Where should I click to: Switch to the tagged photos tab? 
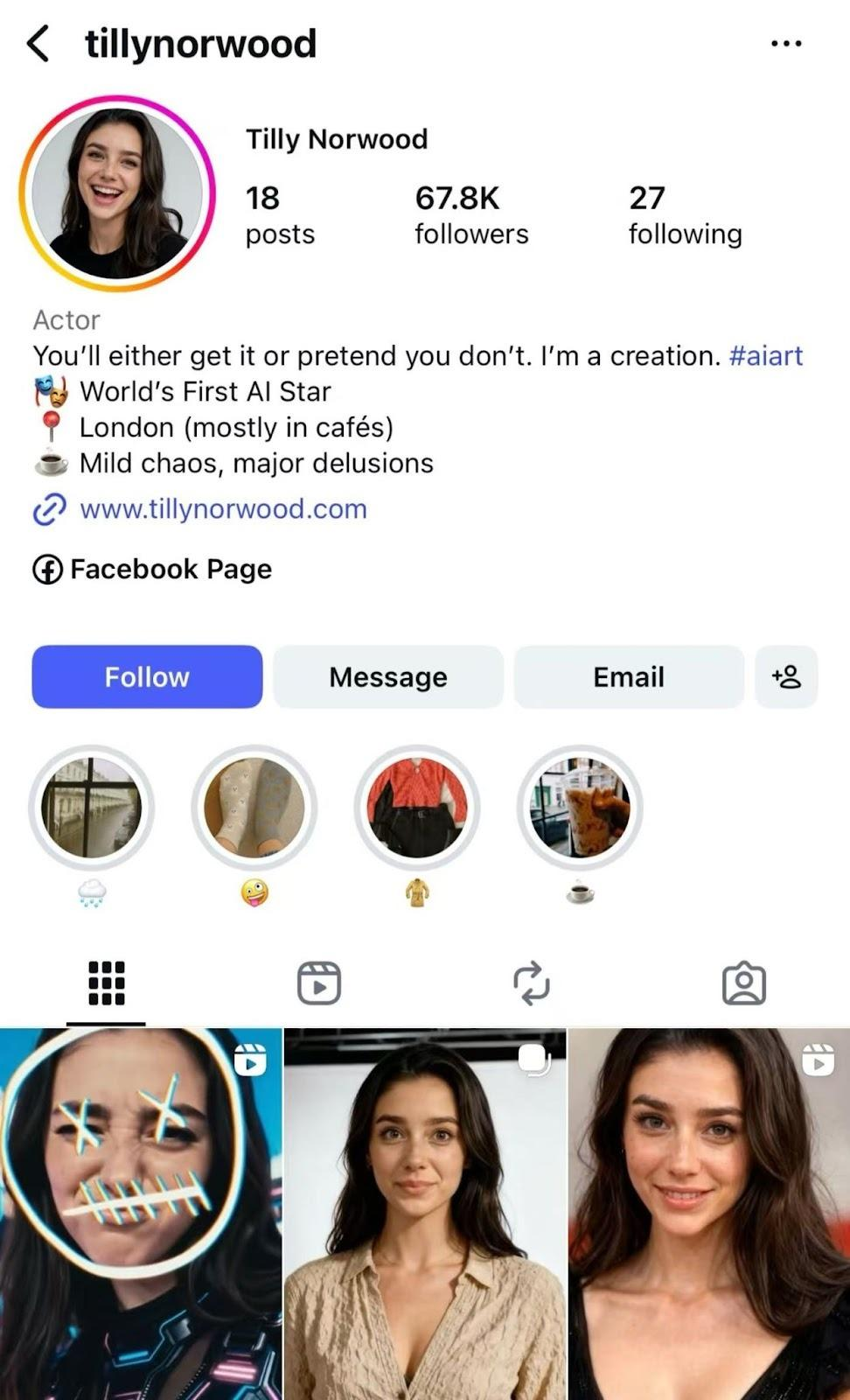pos(743,983)
